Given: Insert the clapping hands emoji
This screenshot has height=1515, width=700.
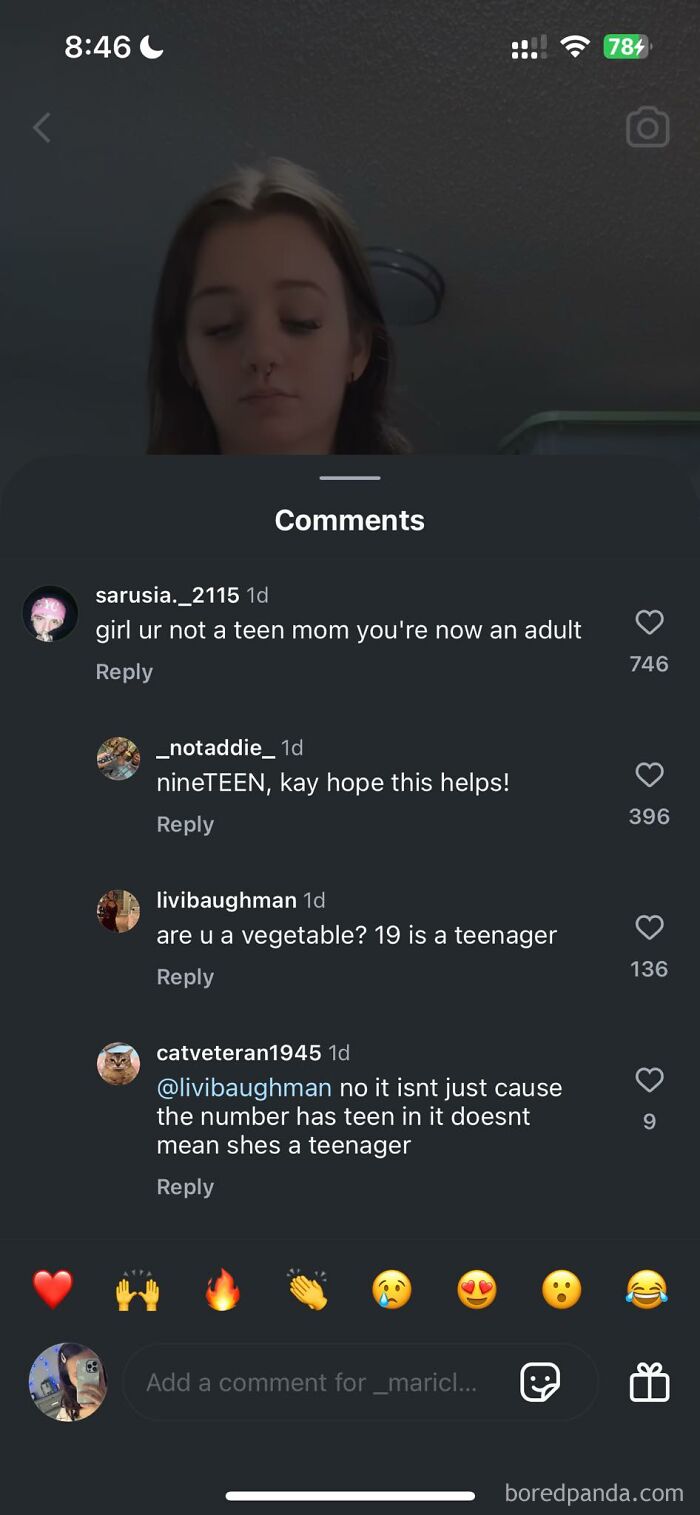Looking at the screenshot, I should [307, 1289].
